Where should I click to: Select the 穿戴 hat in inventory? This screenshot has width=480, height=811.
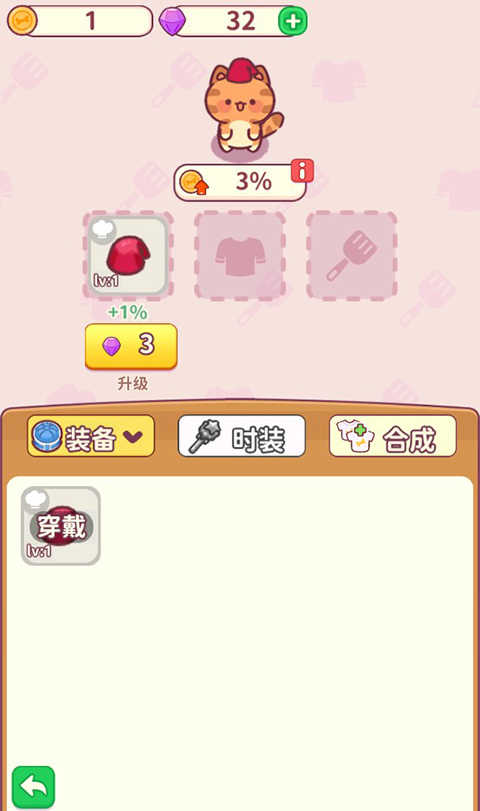[61, 525]
